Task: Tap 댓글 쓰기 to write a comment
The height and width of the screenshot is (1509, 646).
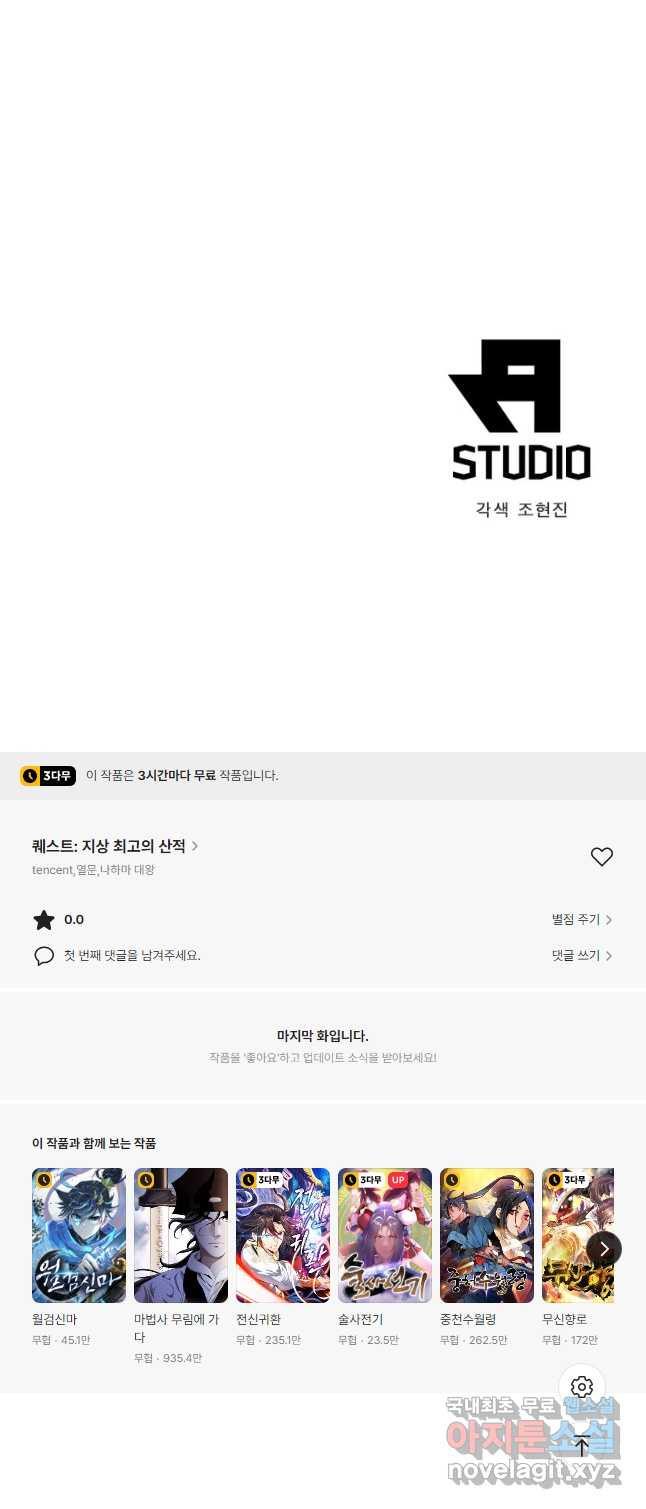Action: [581, 956]
